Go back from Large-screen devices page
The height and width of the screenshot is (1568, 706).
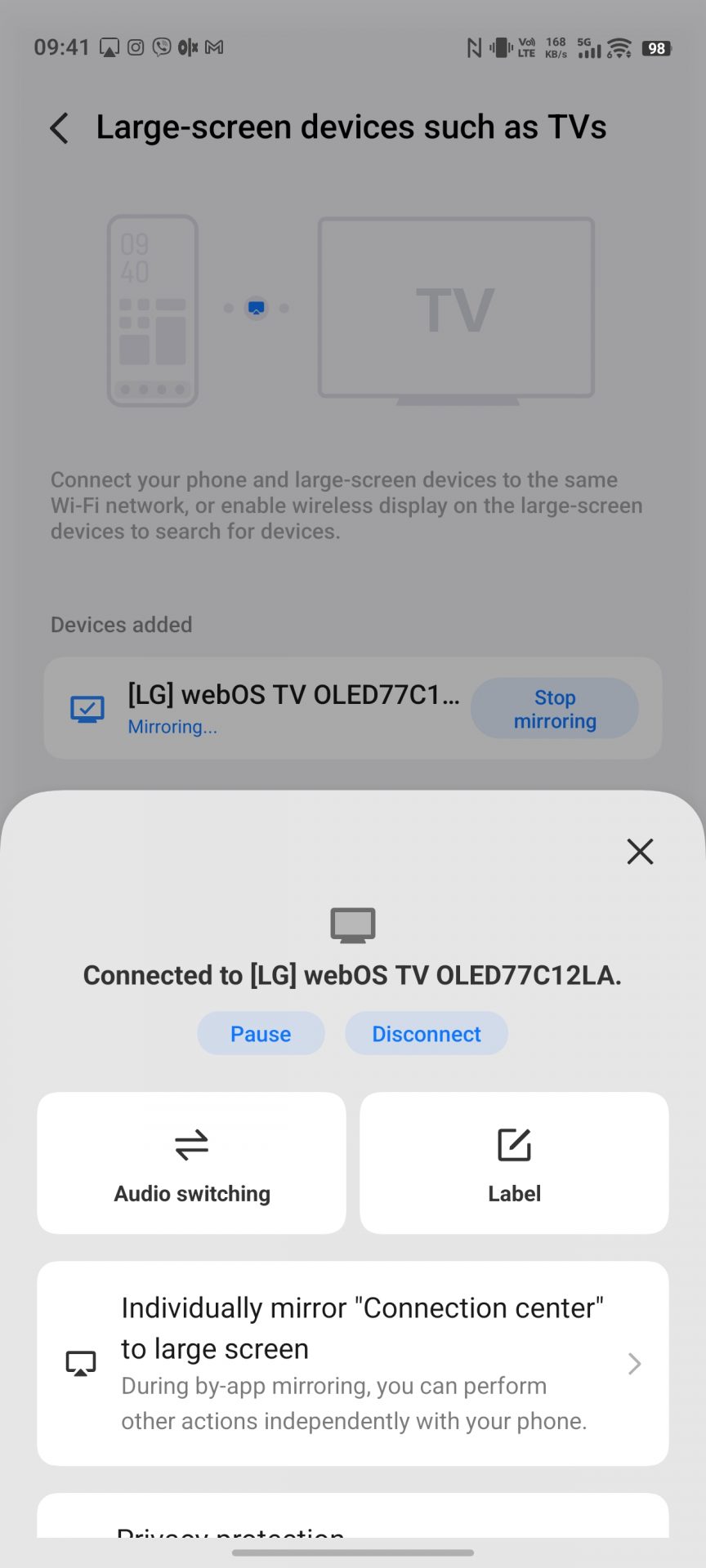[x=59, y=128]
